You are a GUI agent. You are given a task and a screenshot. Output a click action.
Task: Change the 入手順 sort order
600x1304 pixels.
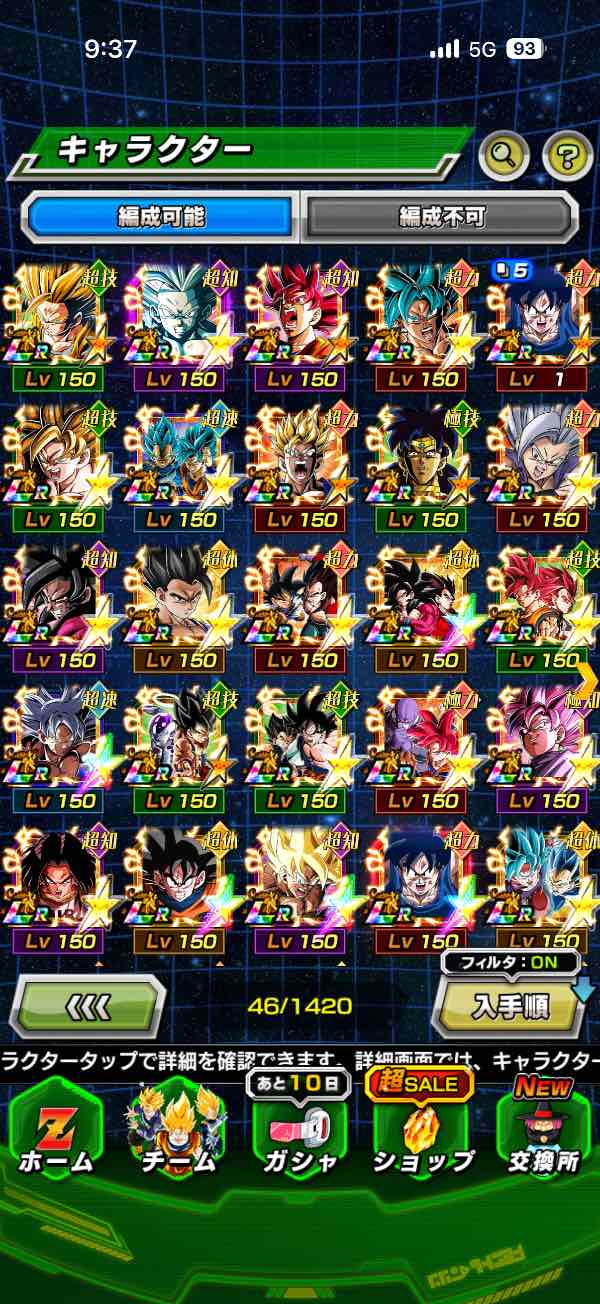tap(509, 1006)
